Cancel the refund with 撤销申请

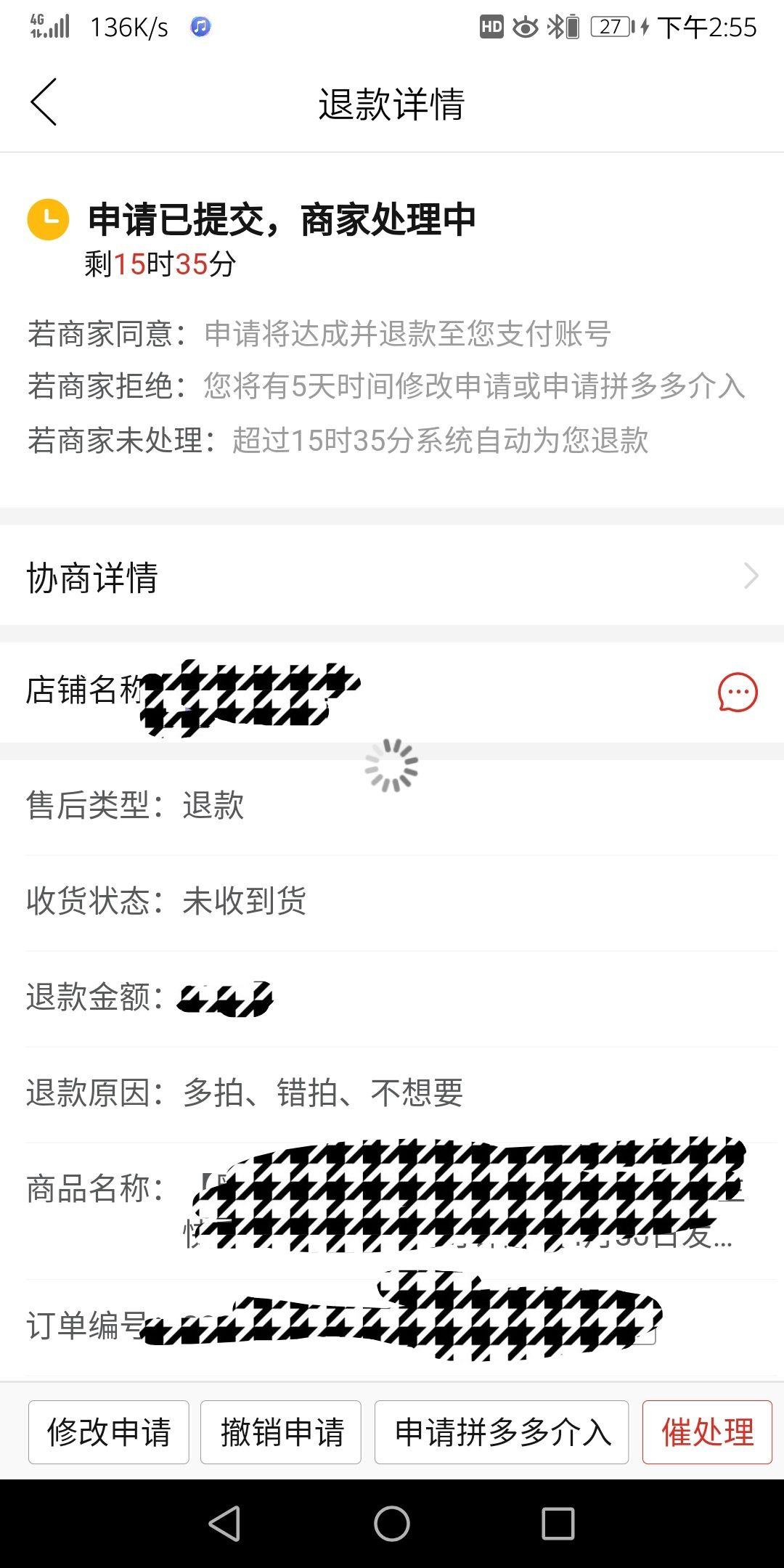(281, 1432)
